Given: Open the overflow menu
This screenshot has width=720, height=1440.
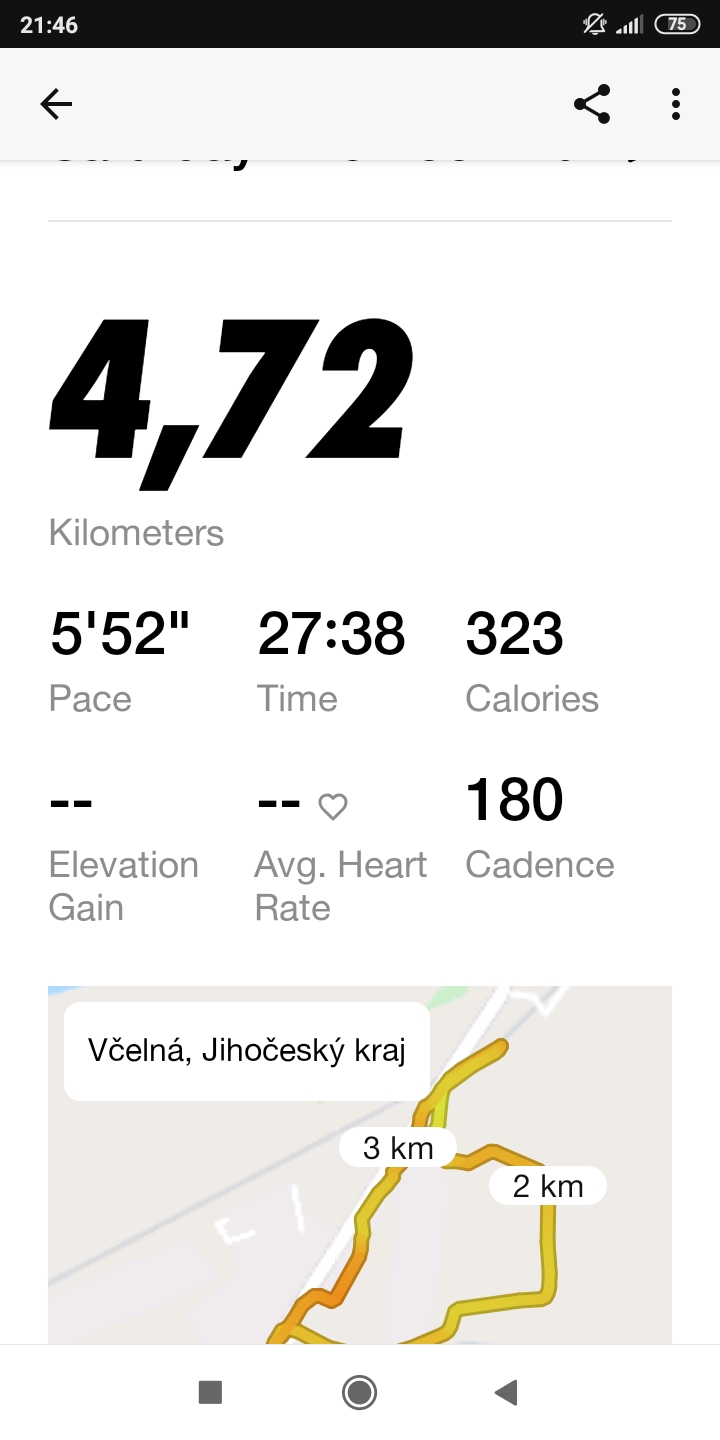Looking at the screenshot, I should point(676,104).
